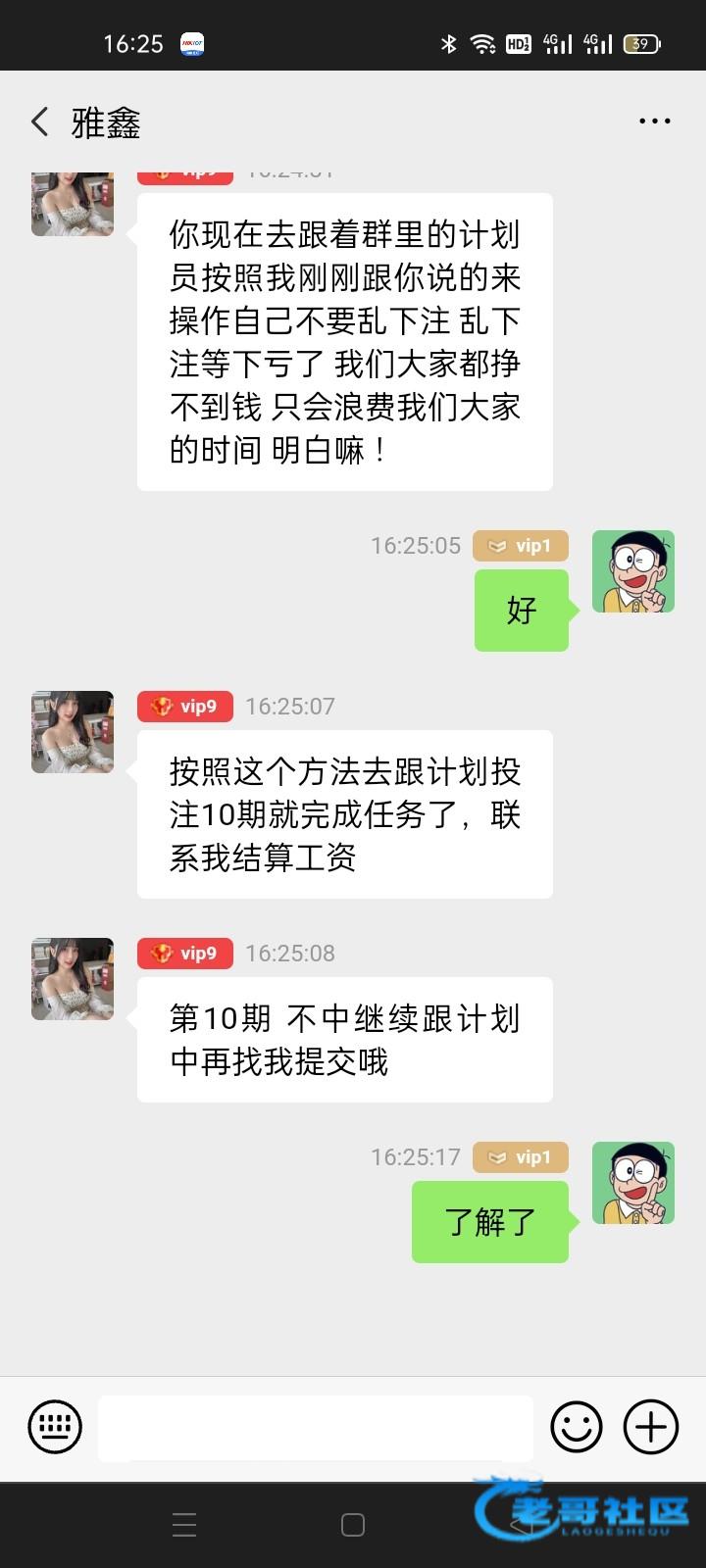The width and height of the screenshot is (706, 1568).
Task: Open the plus attachment menu
Action: coord(651,1427)
